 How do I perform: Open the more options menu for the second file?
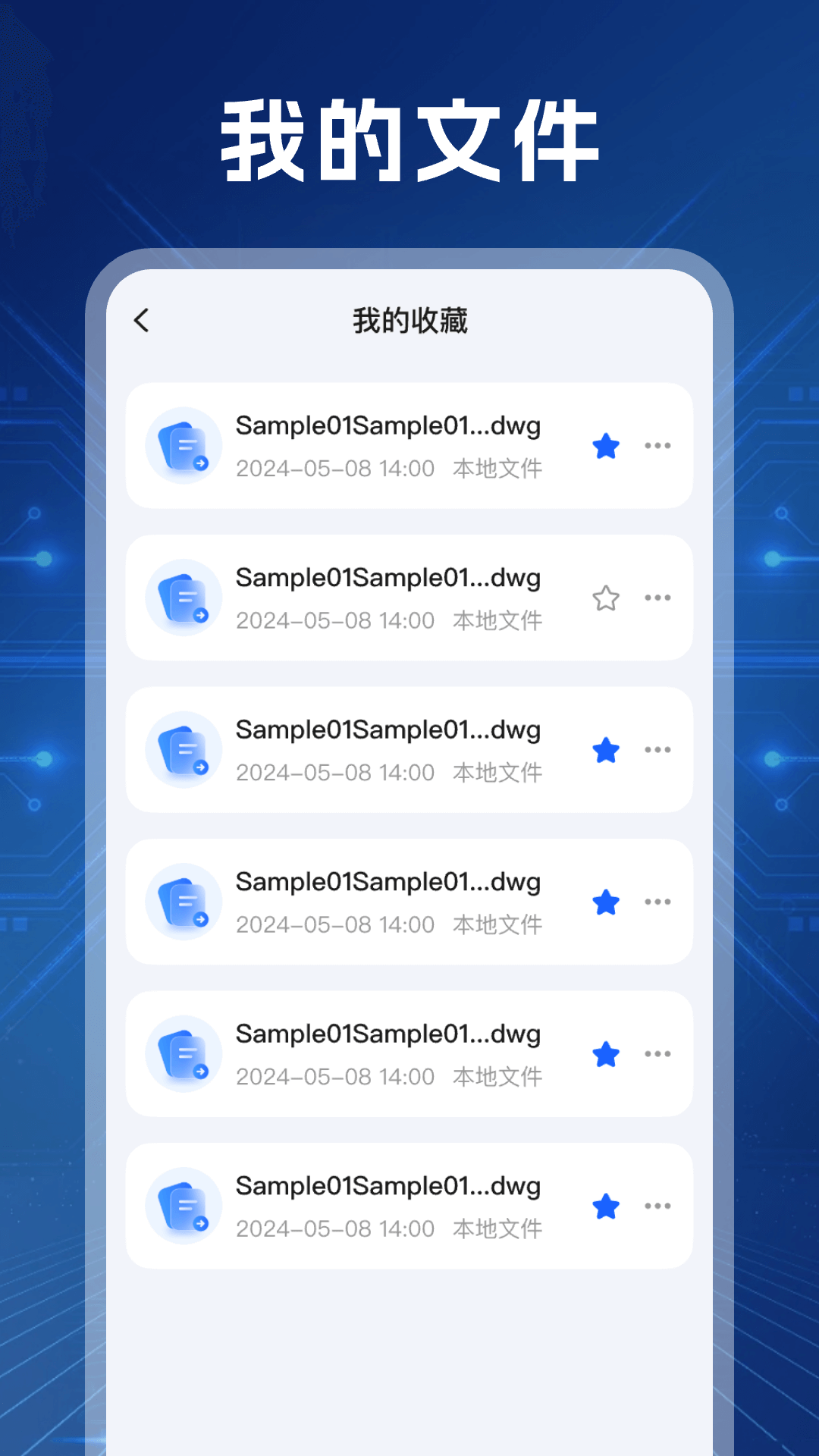click(657, 598)
